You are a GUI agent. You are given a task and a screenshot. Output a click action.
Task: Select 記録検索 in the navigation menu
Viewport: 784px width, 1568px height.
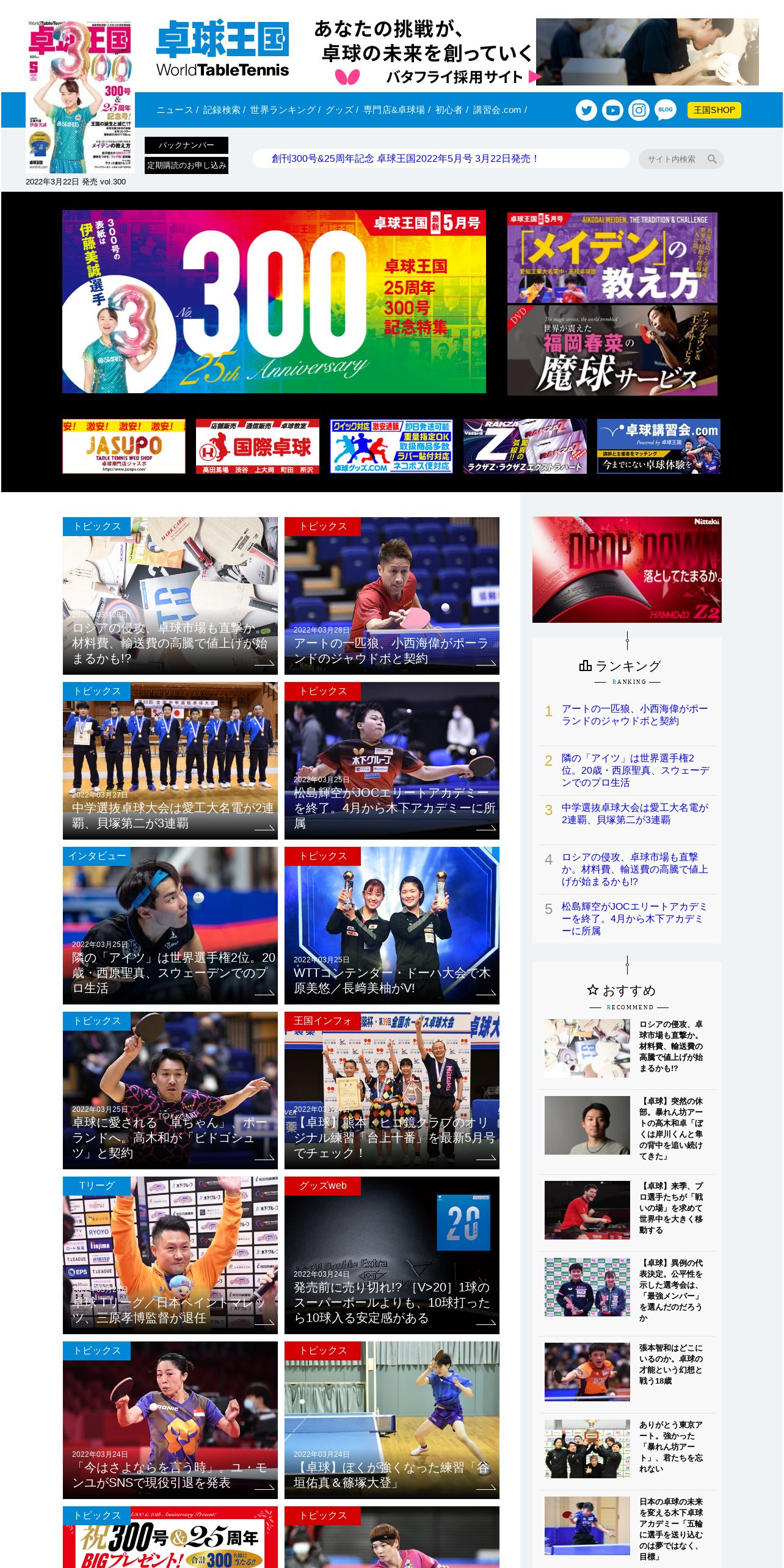(x=222, y=110)
